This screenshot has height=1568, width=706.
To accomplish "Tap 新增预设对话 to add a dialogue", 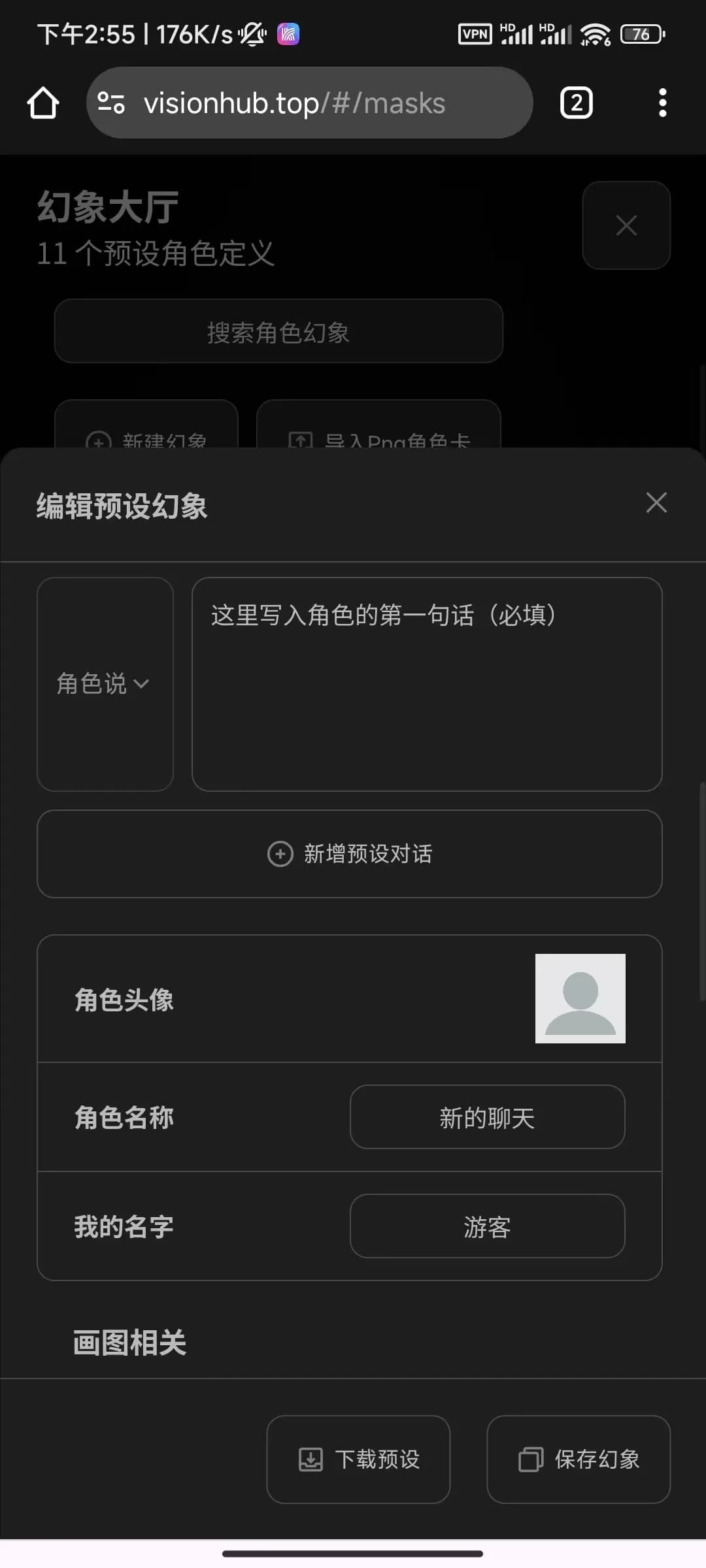I will pos(350,854).
